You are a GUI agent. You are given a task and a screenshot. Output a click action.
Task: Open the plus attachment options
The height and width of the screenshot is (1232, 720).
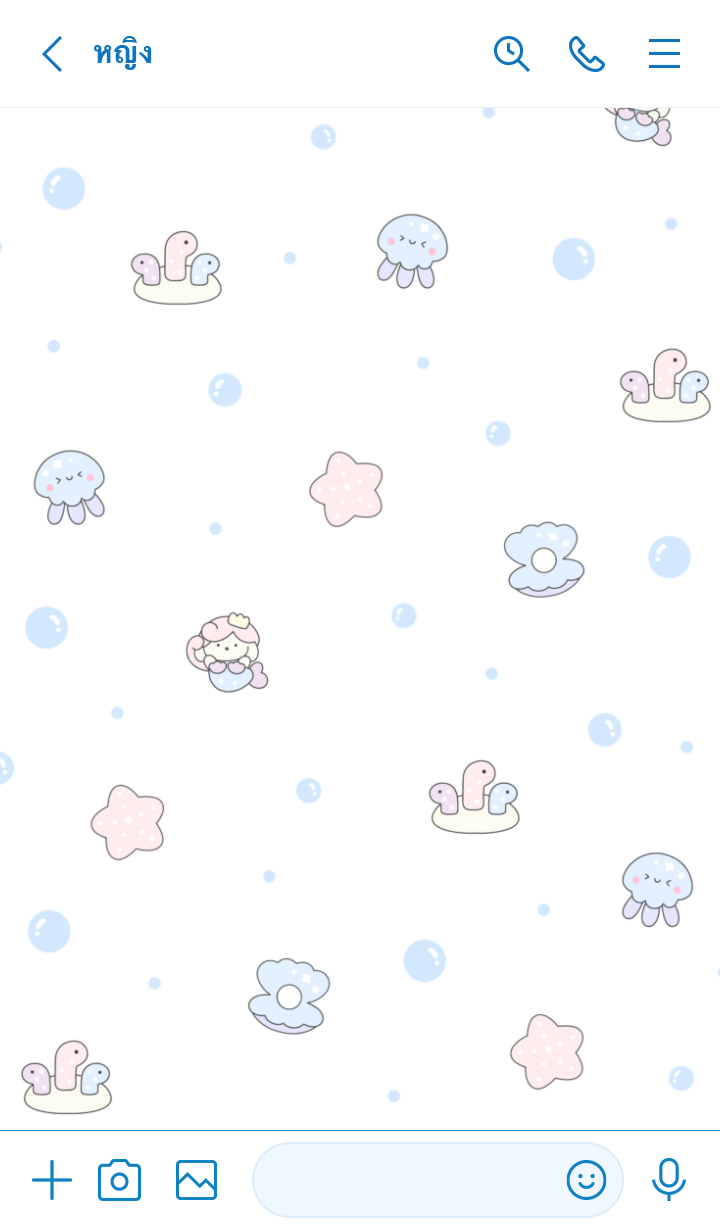coord(52,1180)
